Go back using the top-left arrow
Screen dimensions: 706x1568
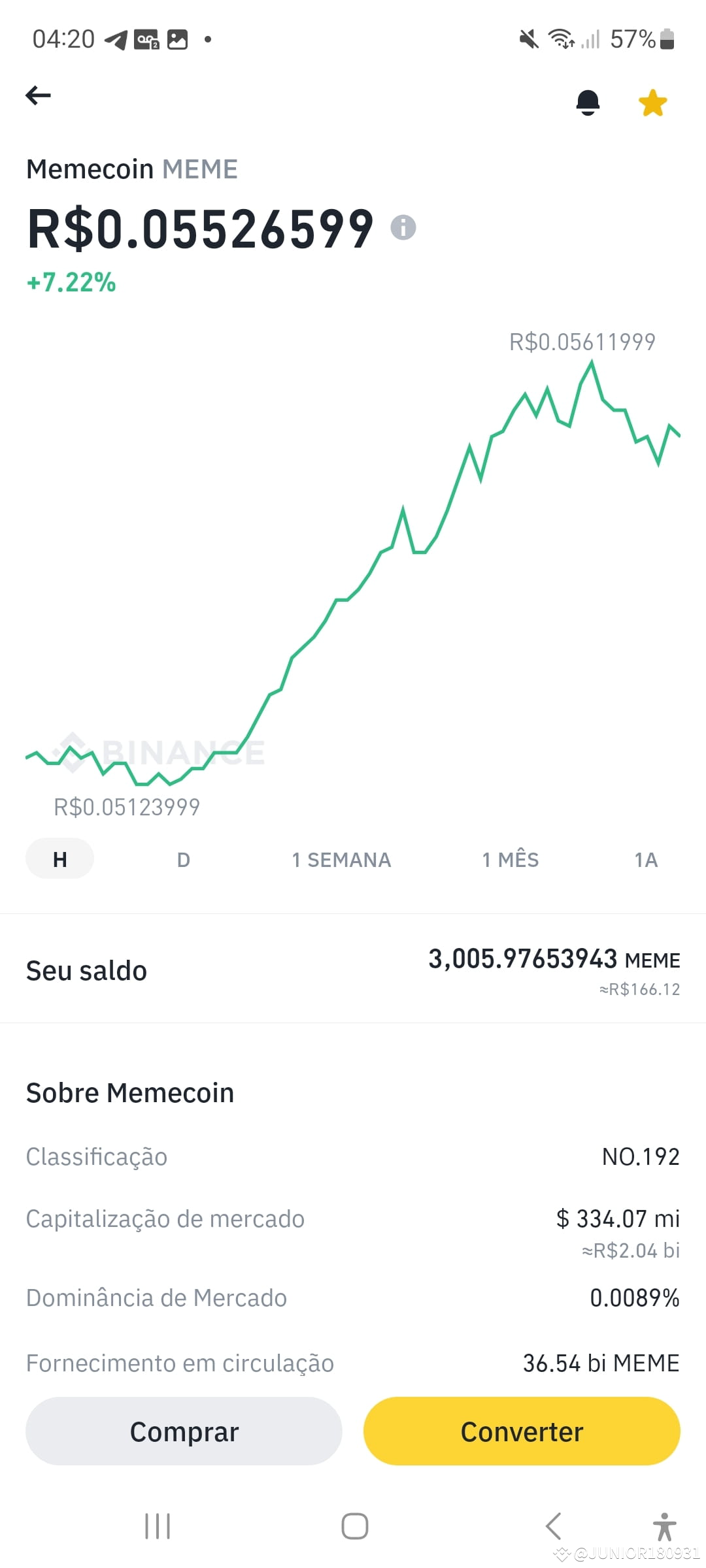click(x=38, y=96)
